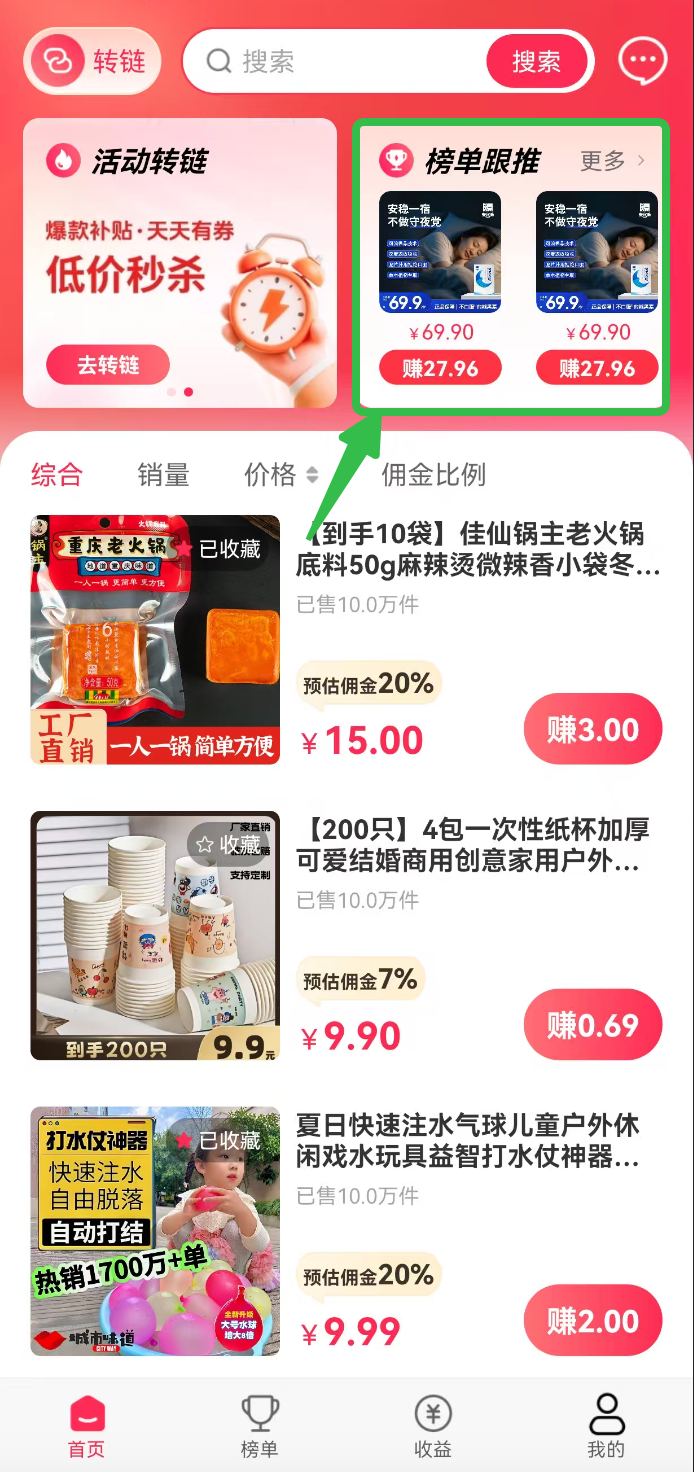Sort products by 价格
This screenshot has height=1472, width=694.
click(280, 475)
